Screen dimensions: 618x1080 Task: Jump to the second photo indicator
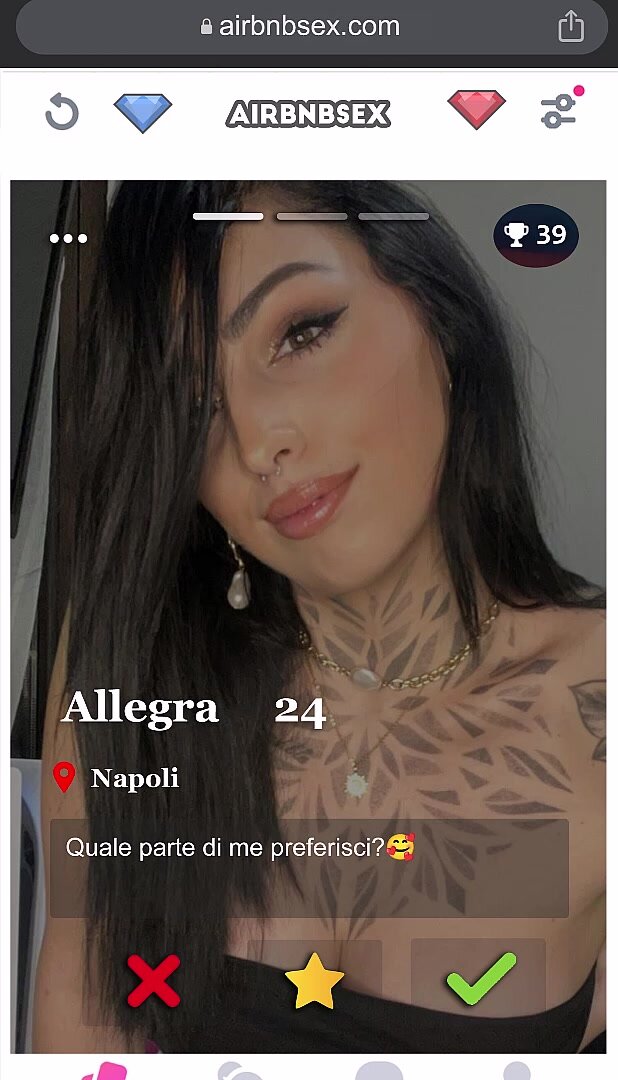(x=311, y=216)
